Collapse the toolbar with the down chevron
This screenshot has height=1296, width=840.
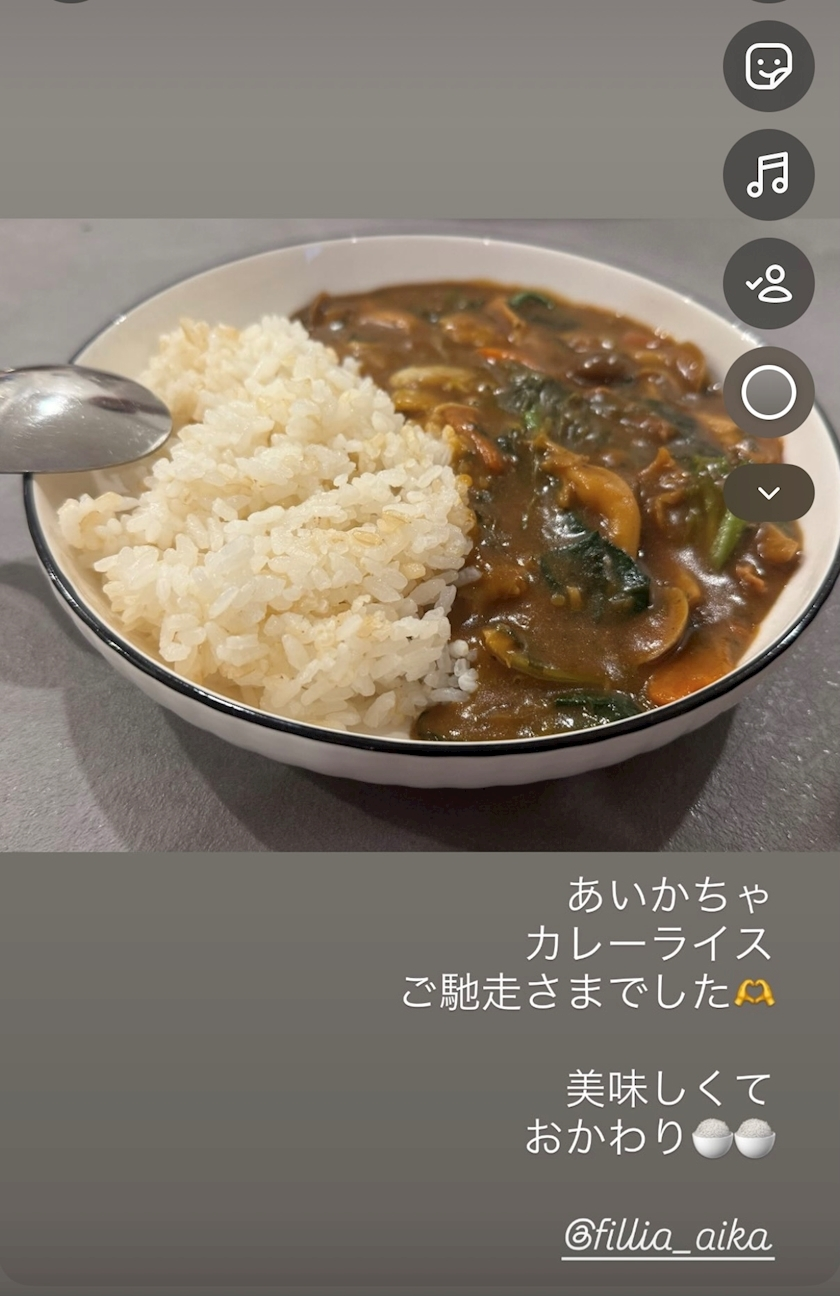coord(768,490)
